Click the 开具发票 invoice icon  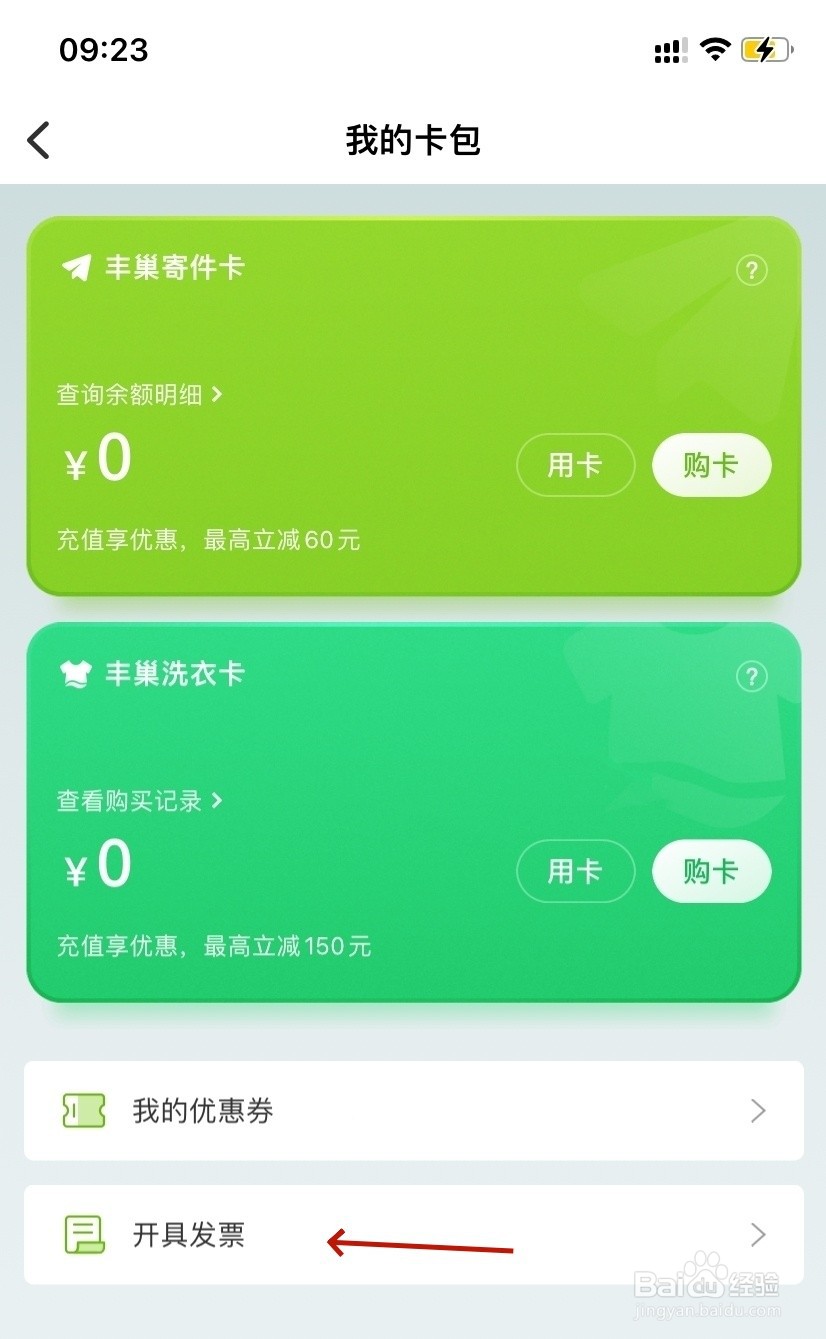point(84,1234)
